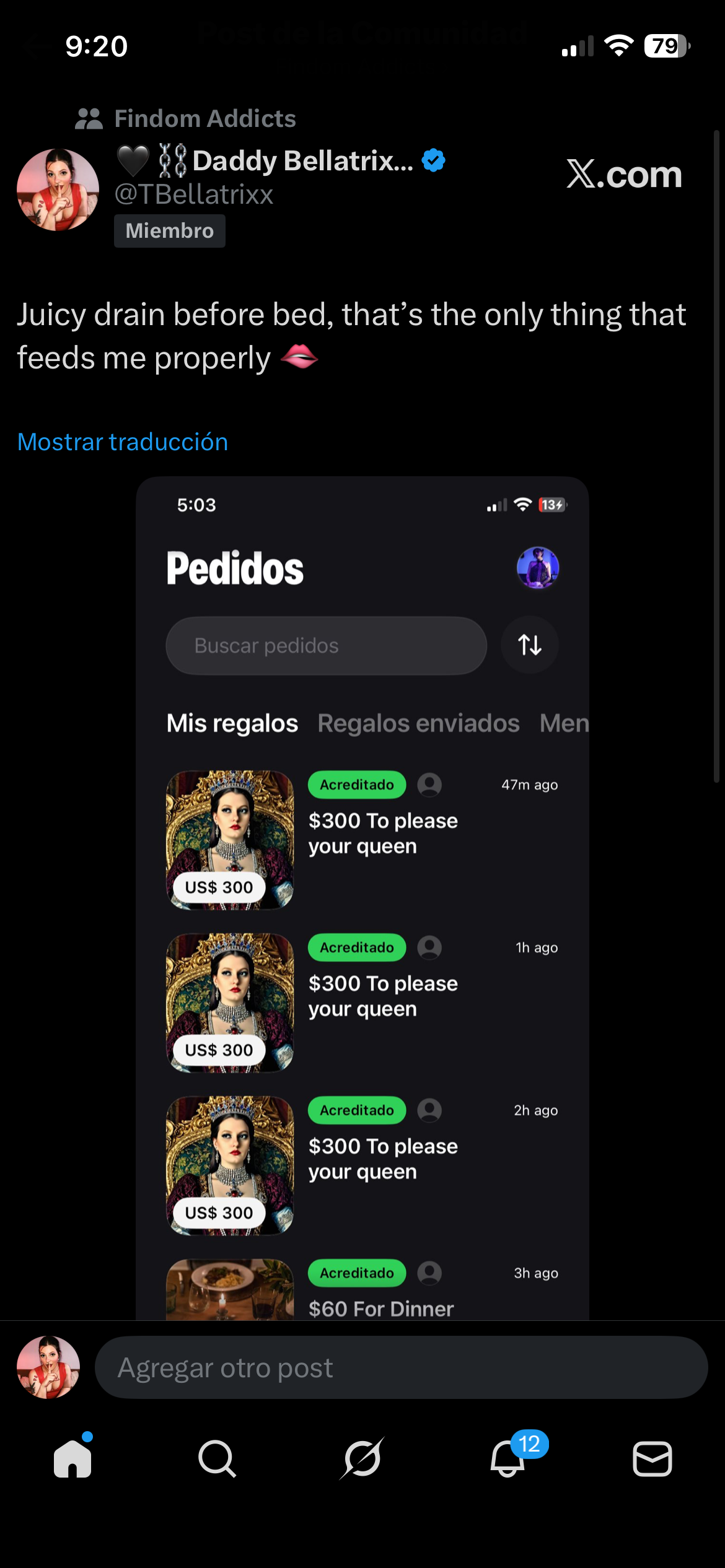Open the Findom Addicts community
The width and height of the screenshot is (725, 1568).
tap(204, 118)
